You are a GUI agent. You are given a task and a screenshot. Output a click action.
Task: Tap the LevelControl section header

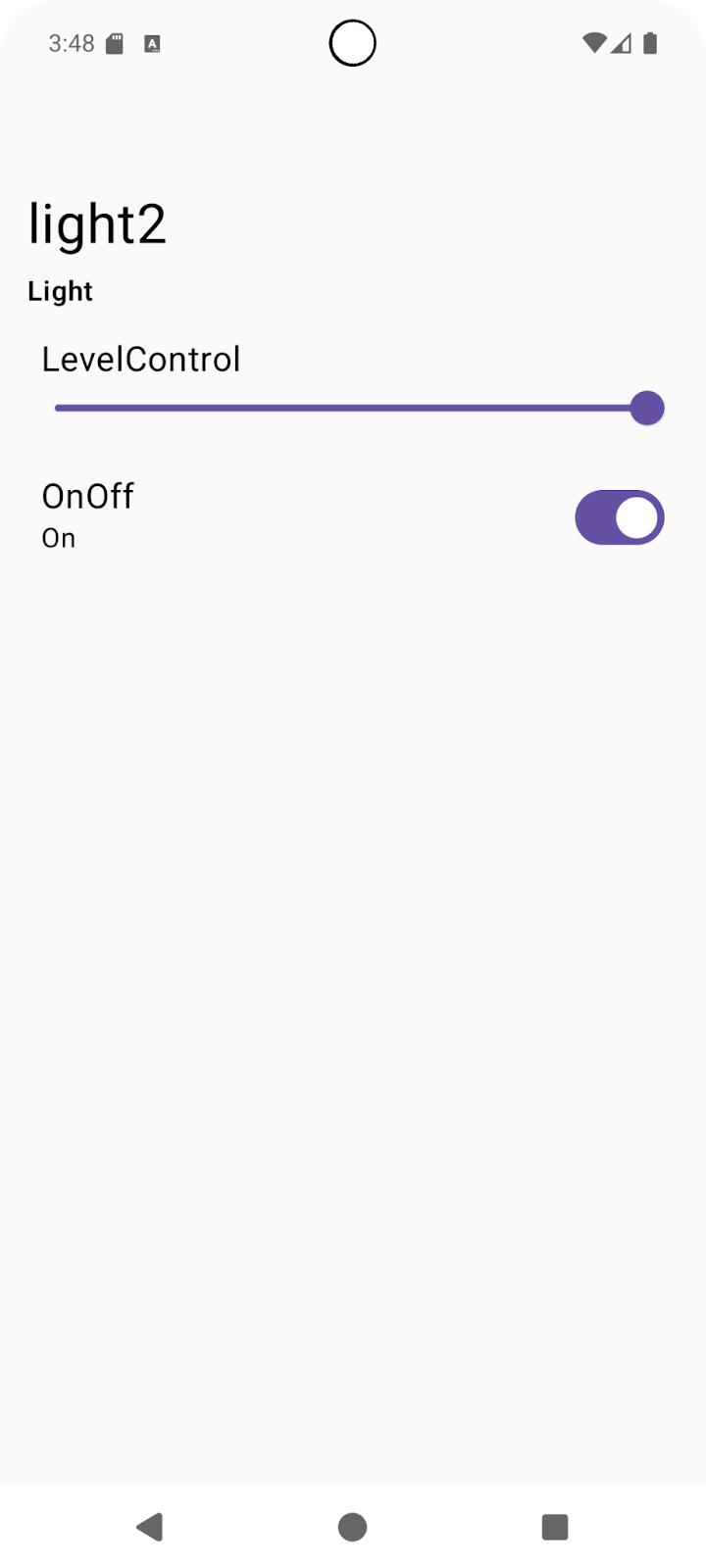141,359
